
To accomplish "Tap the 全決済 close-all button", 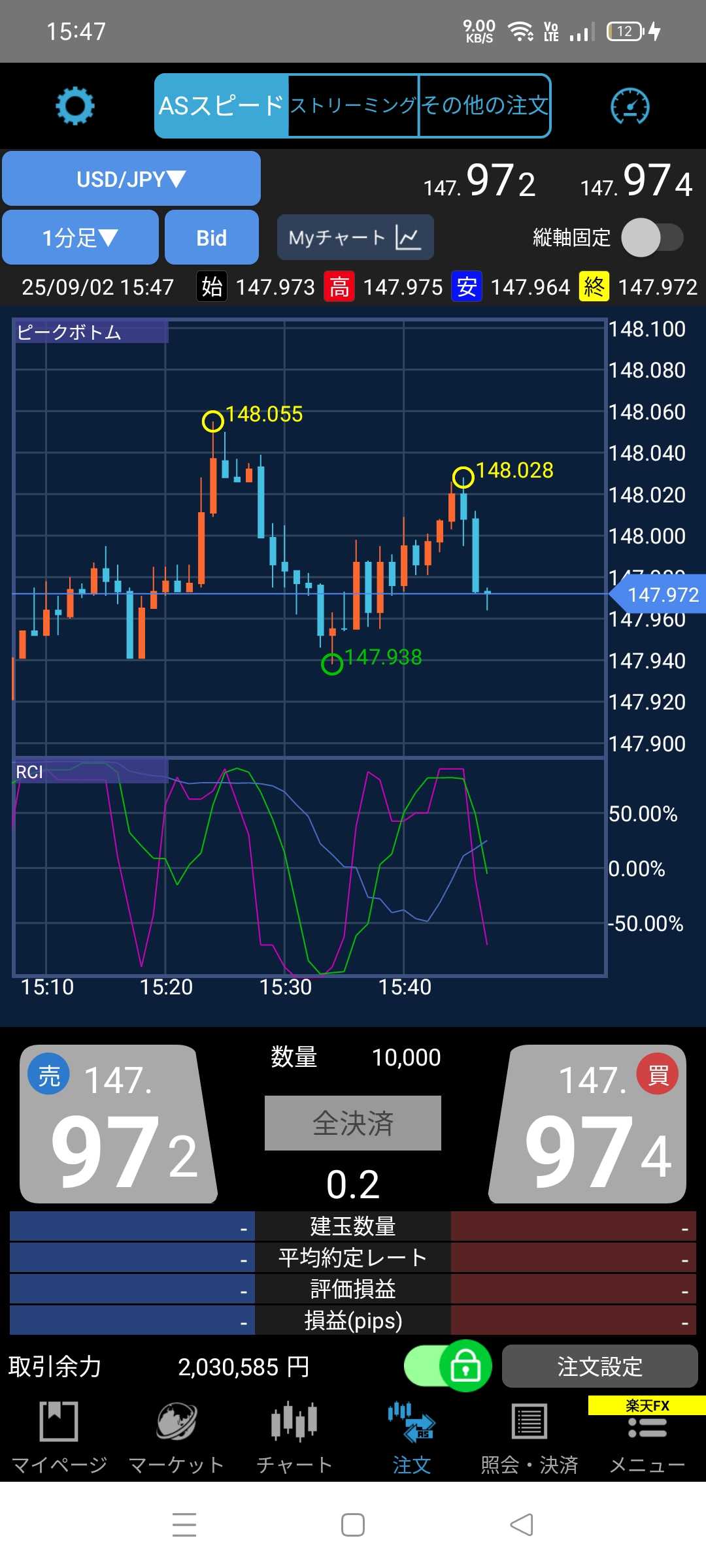I will coord(353,1123).
